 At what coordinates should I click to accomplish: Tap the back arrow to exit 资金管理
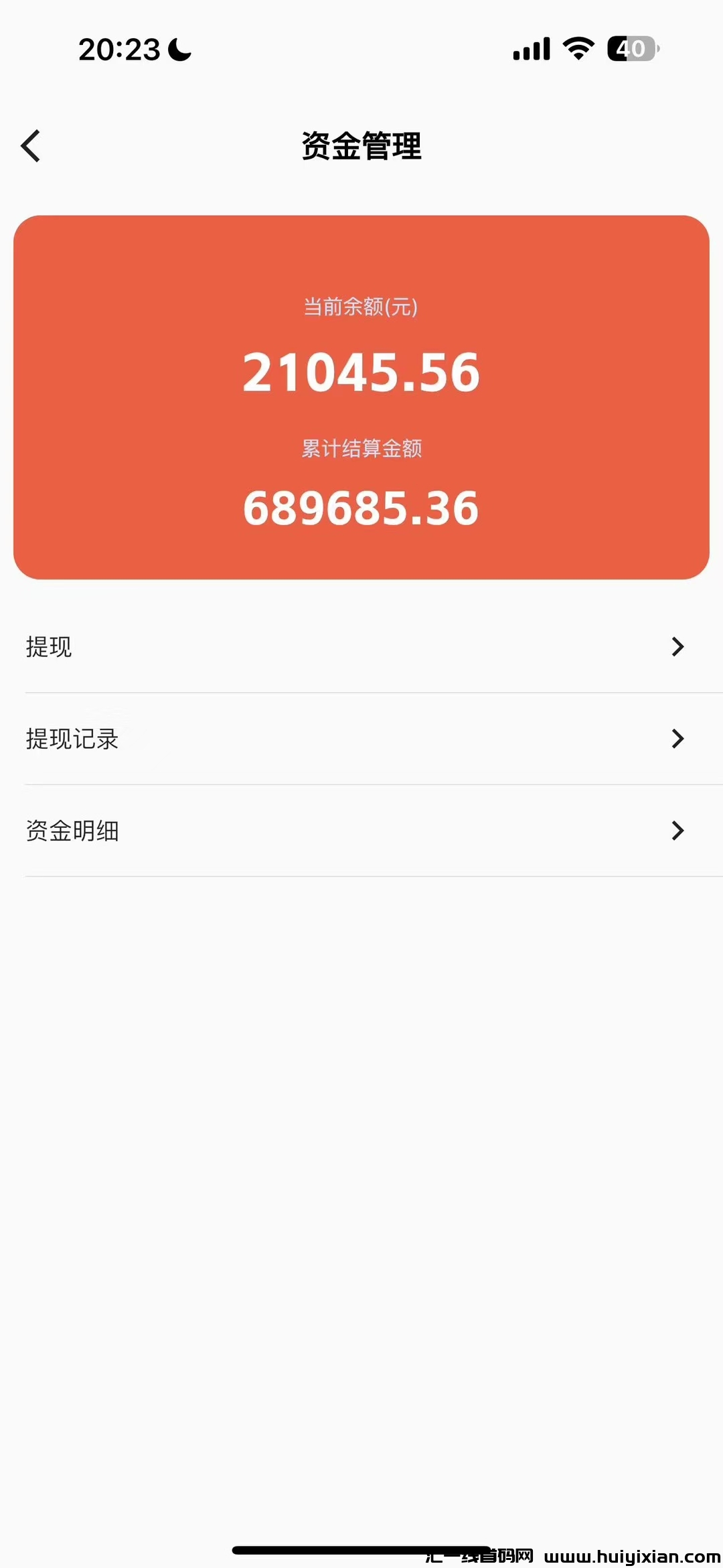[x=29, y=145]
